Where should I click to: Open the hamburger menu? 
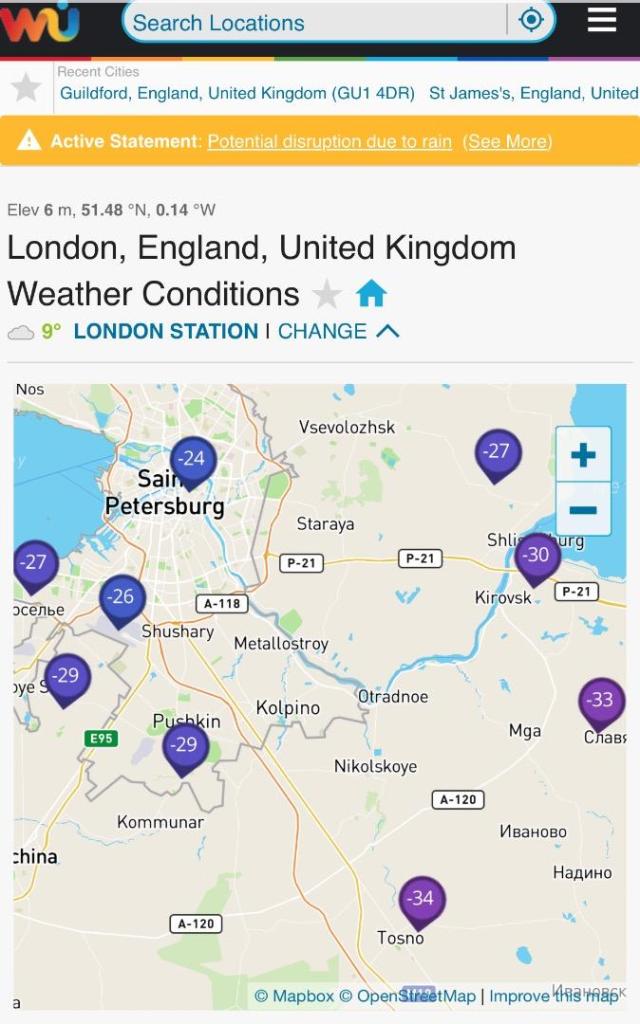tap(602, 20)
